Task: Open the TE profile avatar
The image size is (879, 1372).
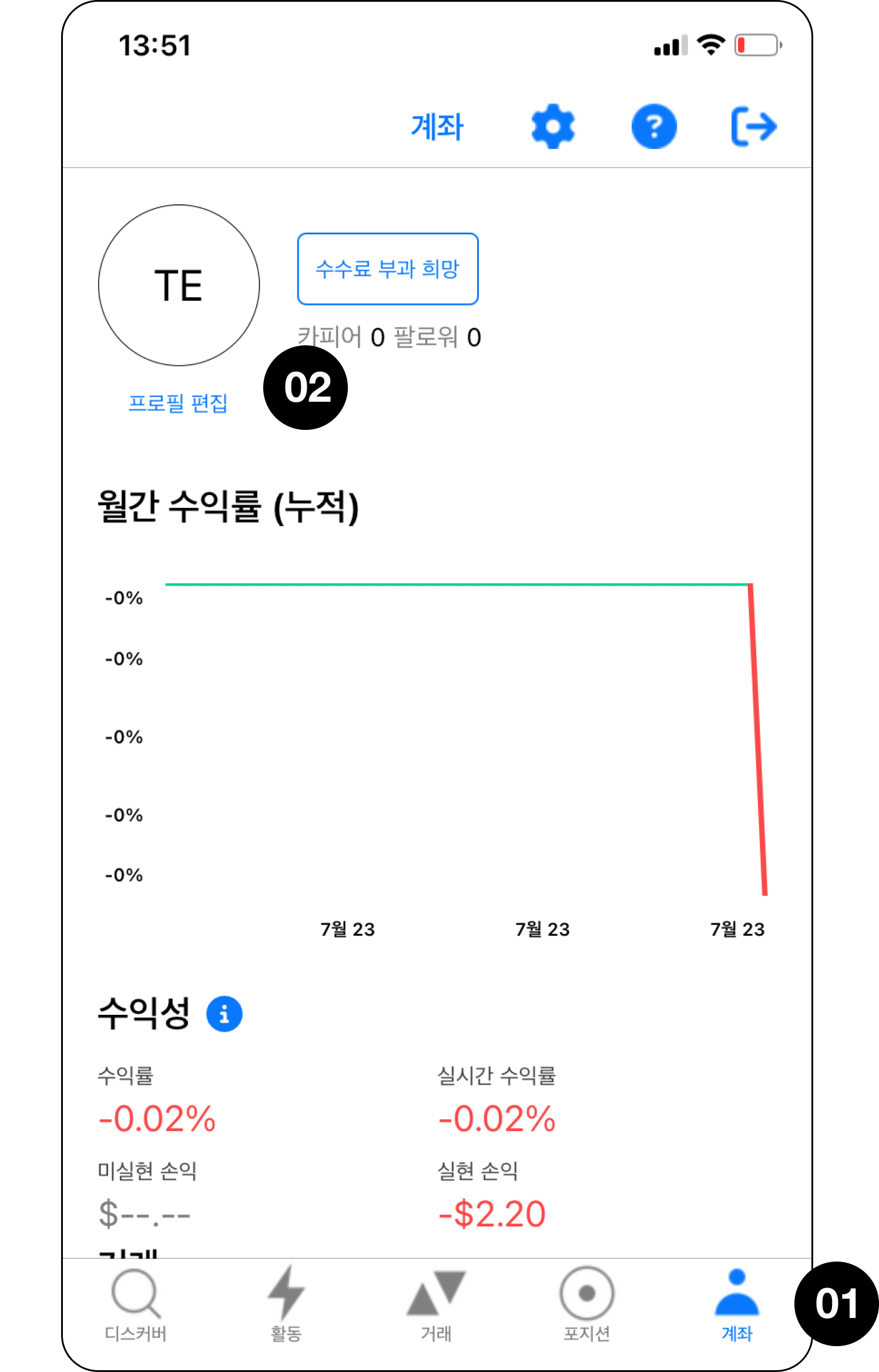Action: (x=179, y=285)
